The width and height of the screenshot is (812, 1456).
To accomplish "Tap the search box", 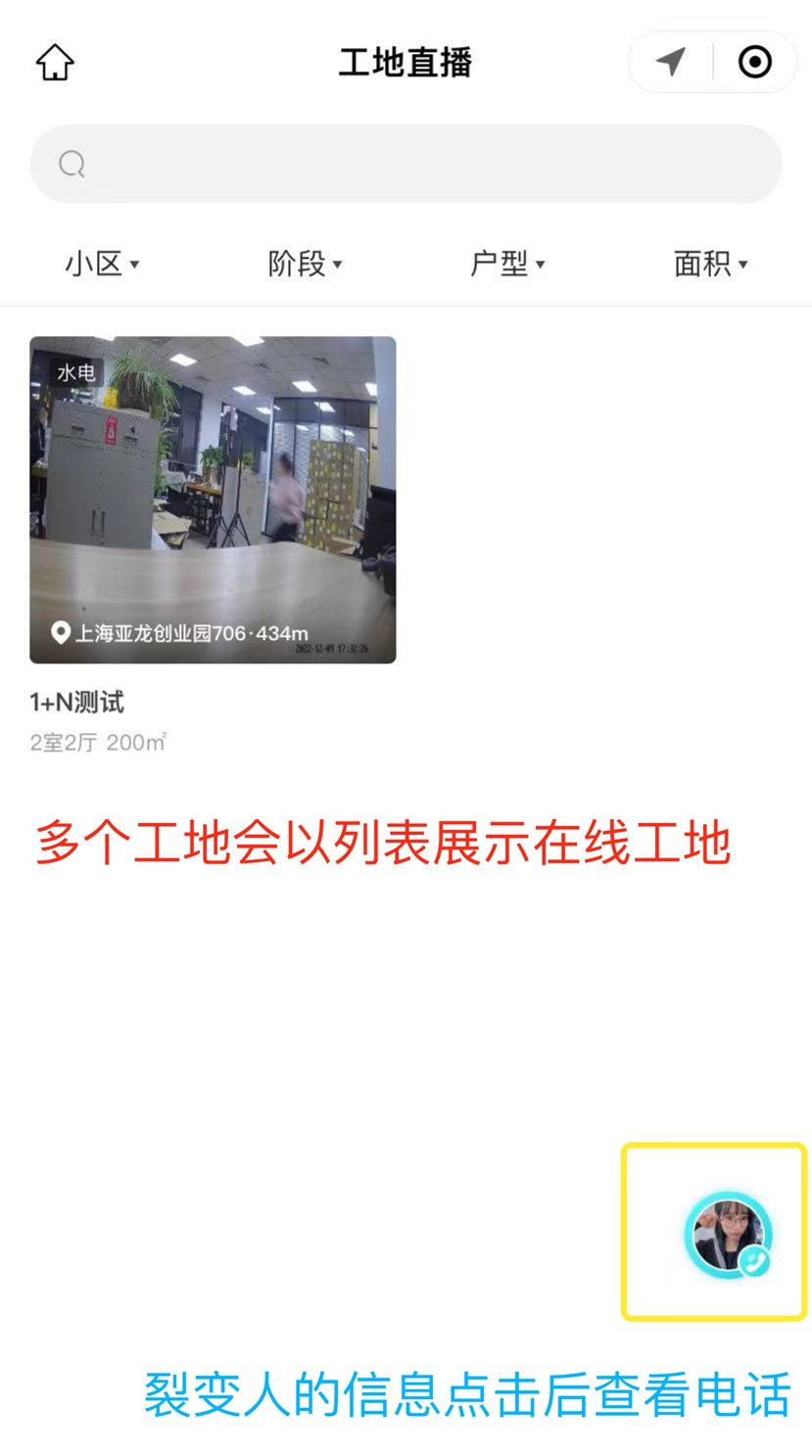I will tap(406, 164).
